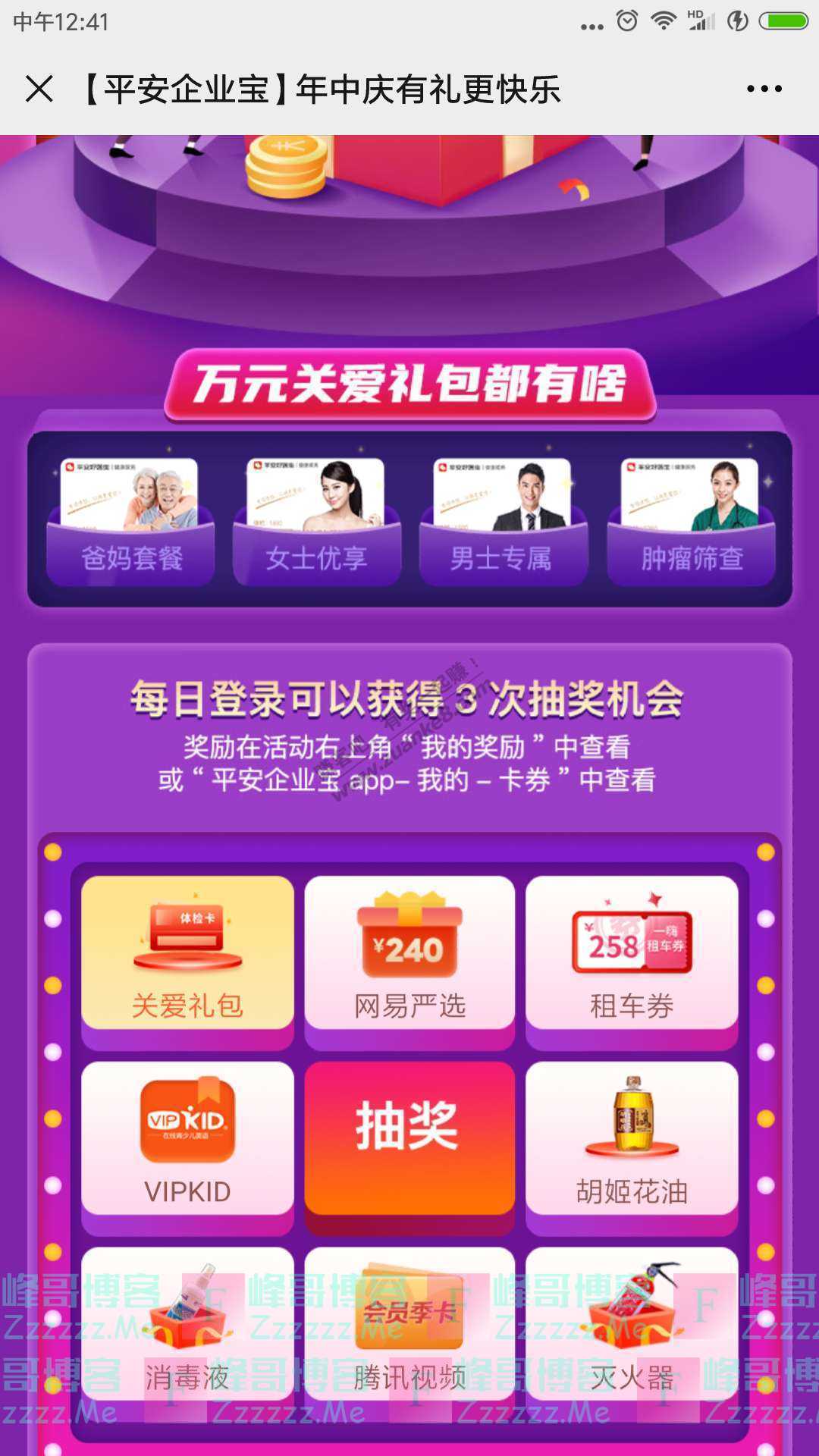The width and height of the screenshot is (819, 1456).
Task: Open the 女士优享 package card
Action: point(317,523)
